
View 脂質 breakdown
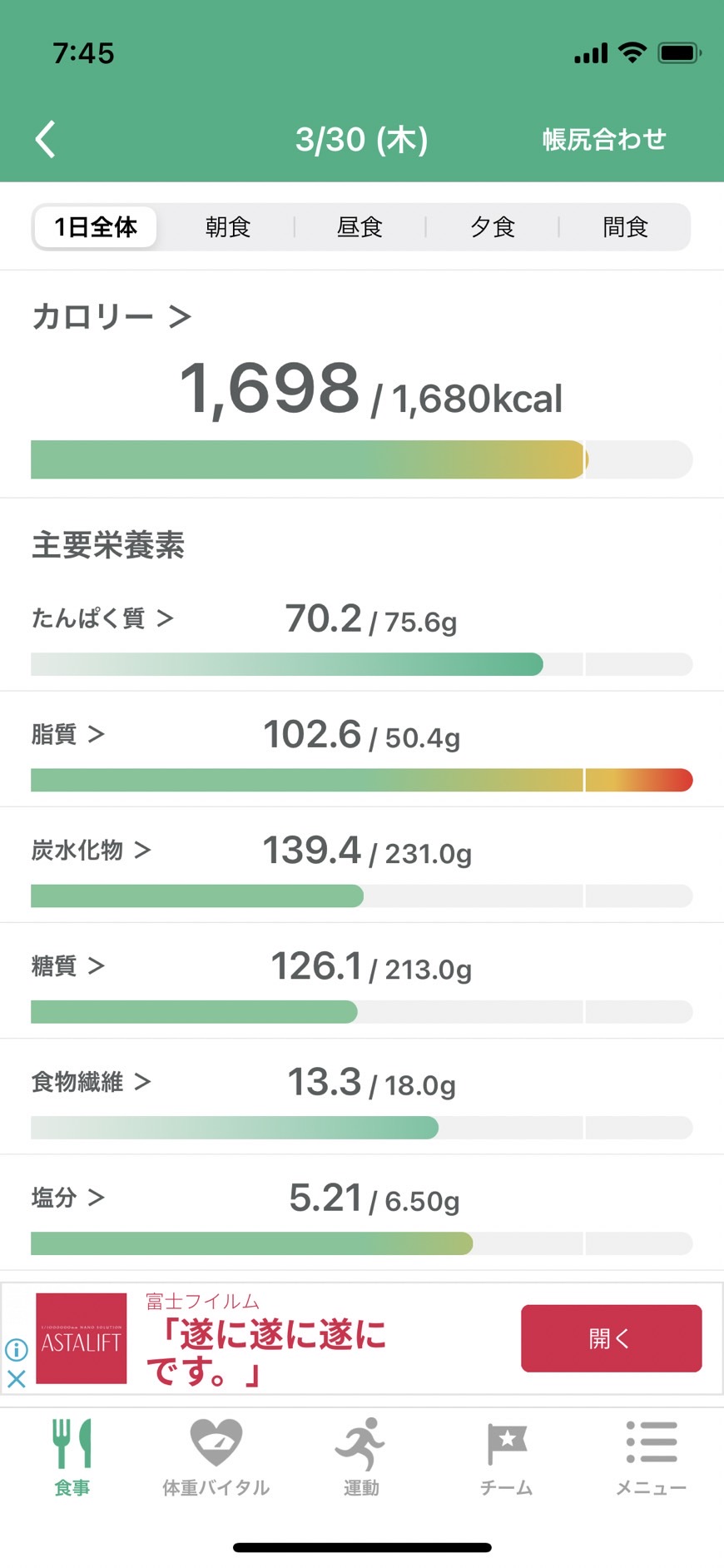tap(68, 733)
